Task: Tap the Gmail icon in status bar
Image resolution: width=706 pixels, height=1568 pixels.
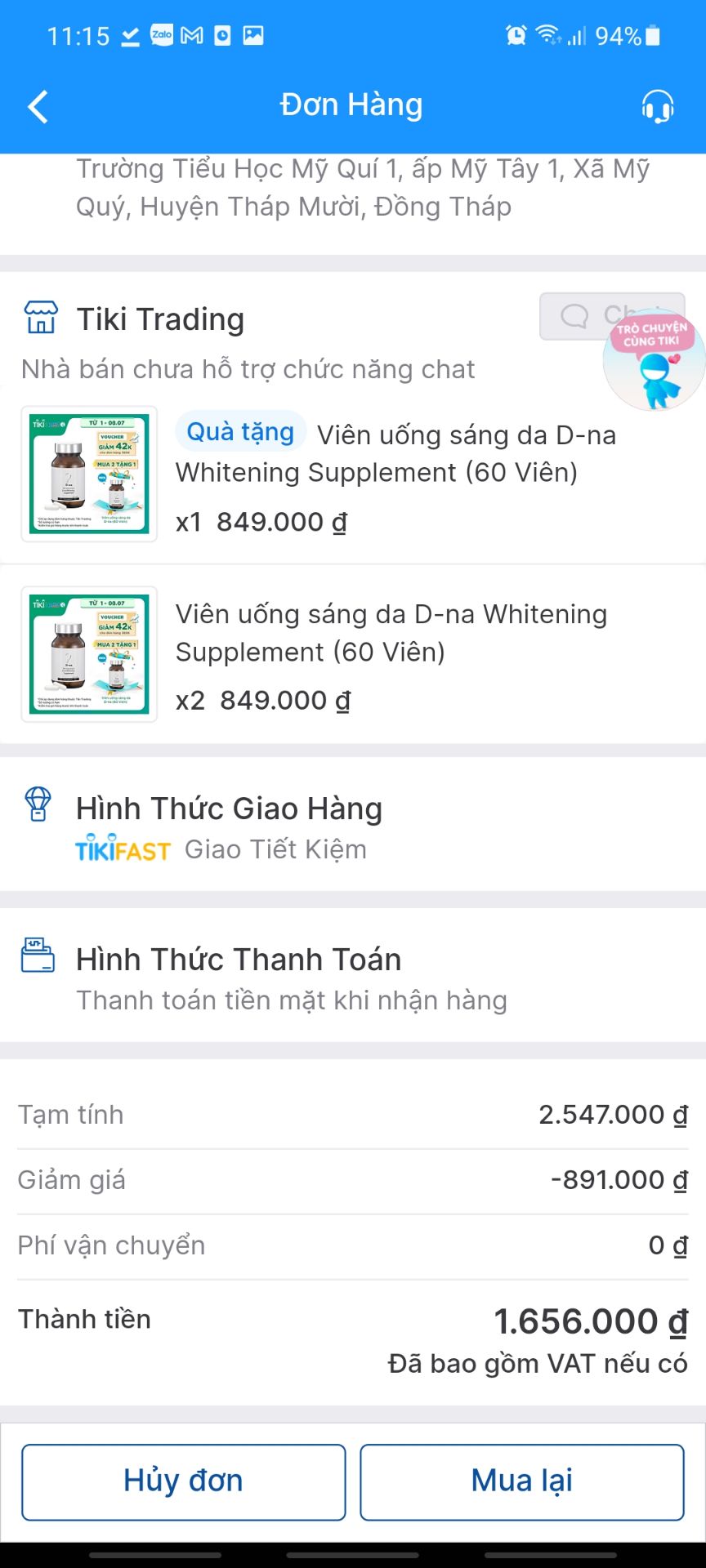Action: point(191,34)
